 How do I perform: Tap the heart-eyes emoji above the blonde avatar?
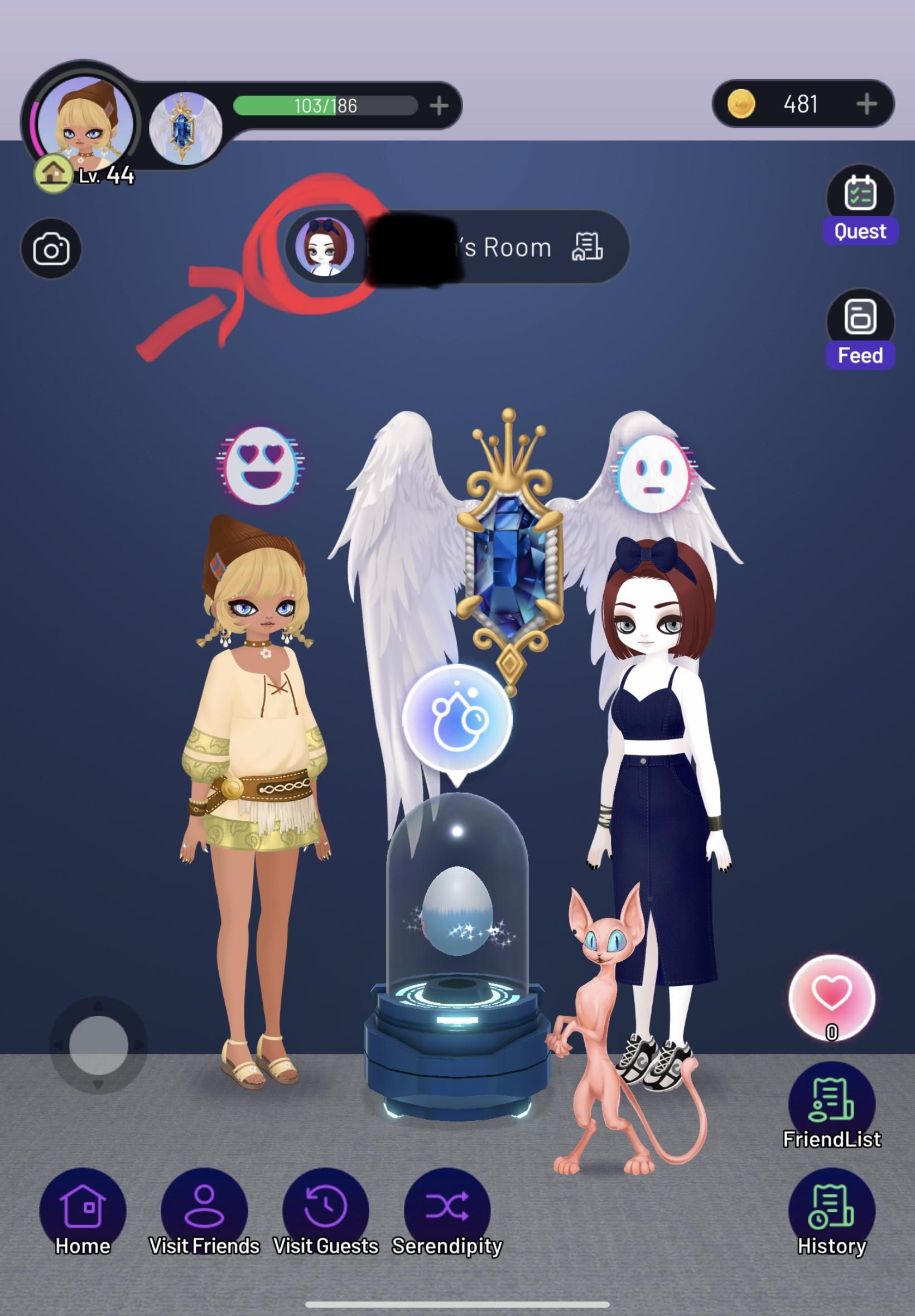coord(261,465)
